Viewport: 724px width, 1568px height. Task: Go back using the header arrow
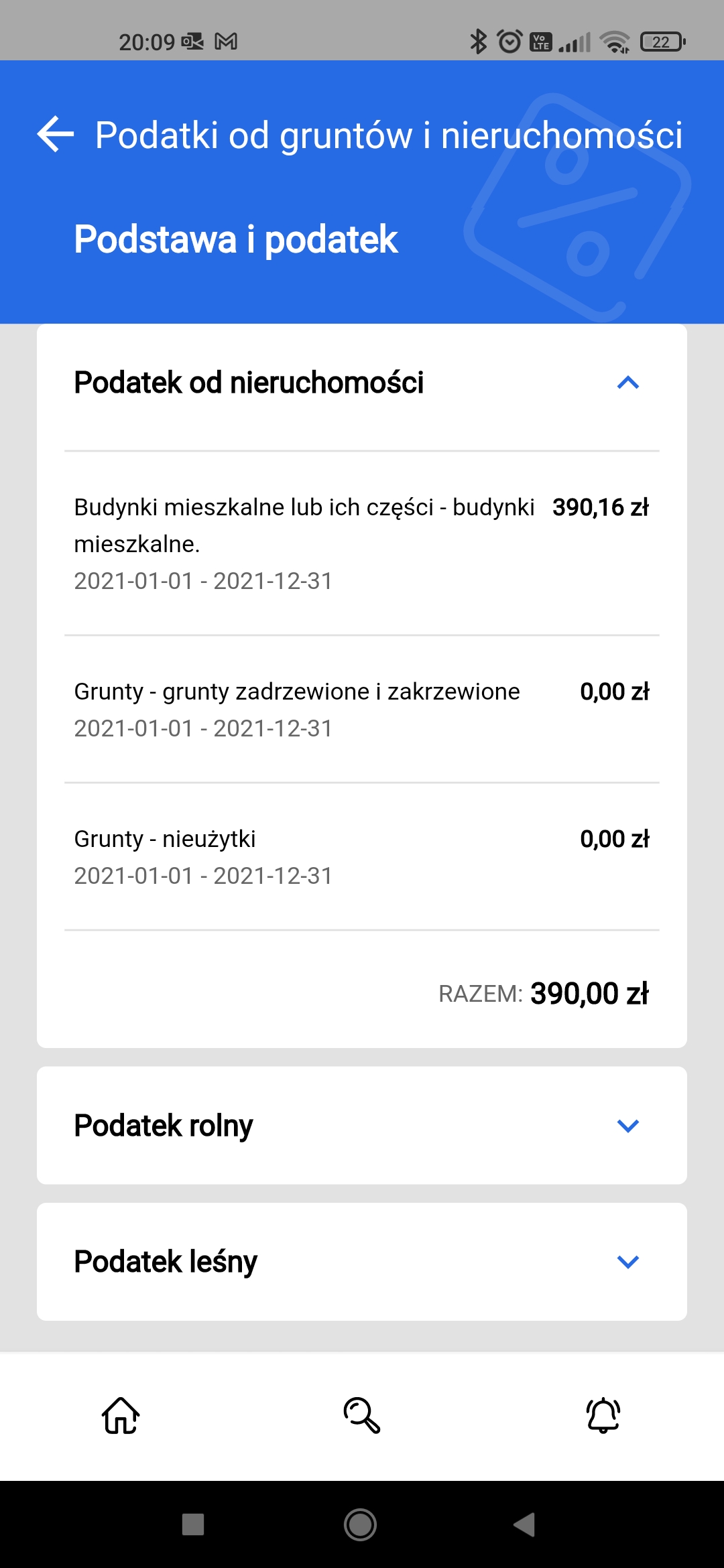coord(55,134)
